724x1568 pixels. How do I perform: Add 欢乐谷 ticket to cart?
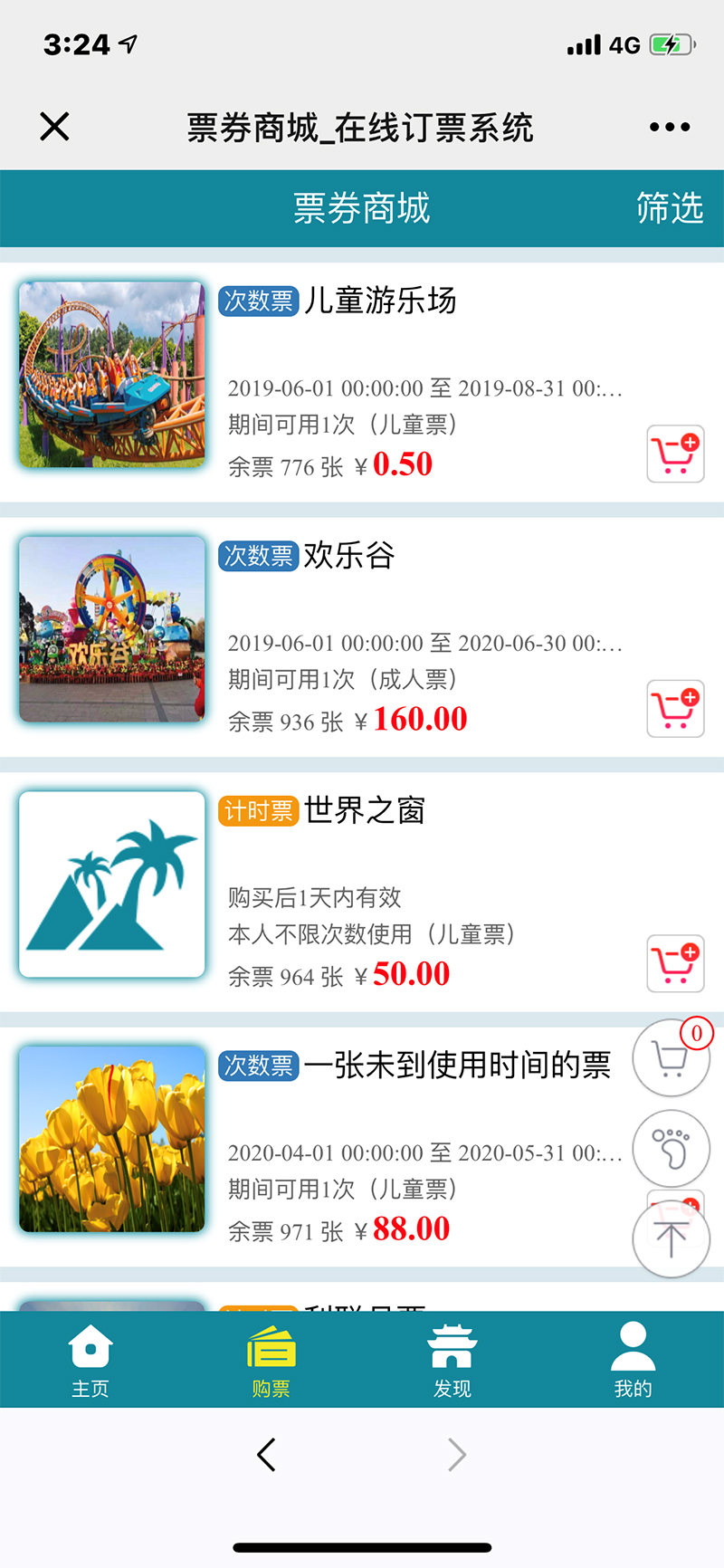(x=675, y=709)
